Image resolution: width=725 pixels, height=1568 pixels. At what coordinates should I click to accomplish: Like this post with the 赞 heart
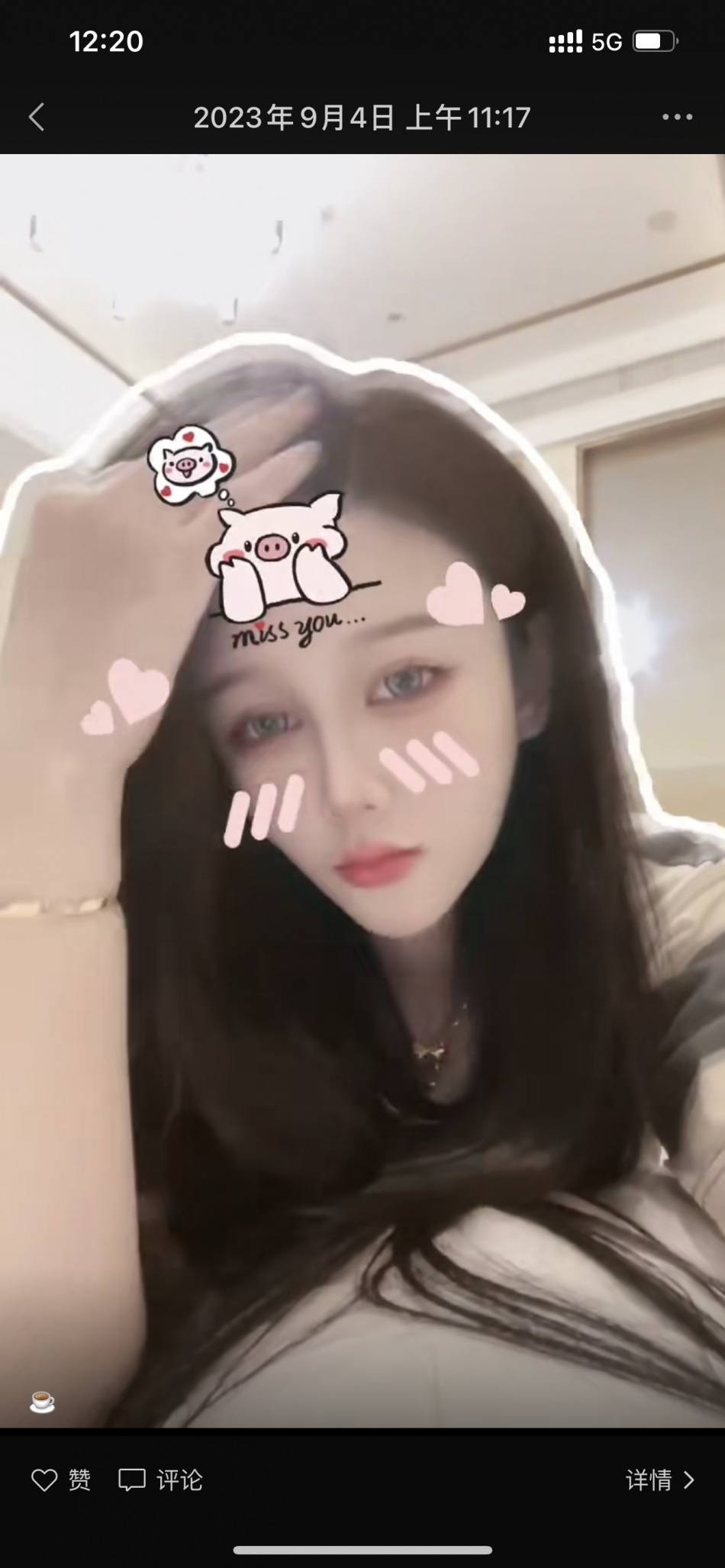pos(60,1480)
